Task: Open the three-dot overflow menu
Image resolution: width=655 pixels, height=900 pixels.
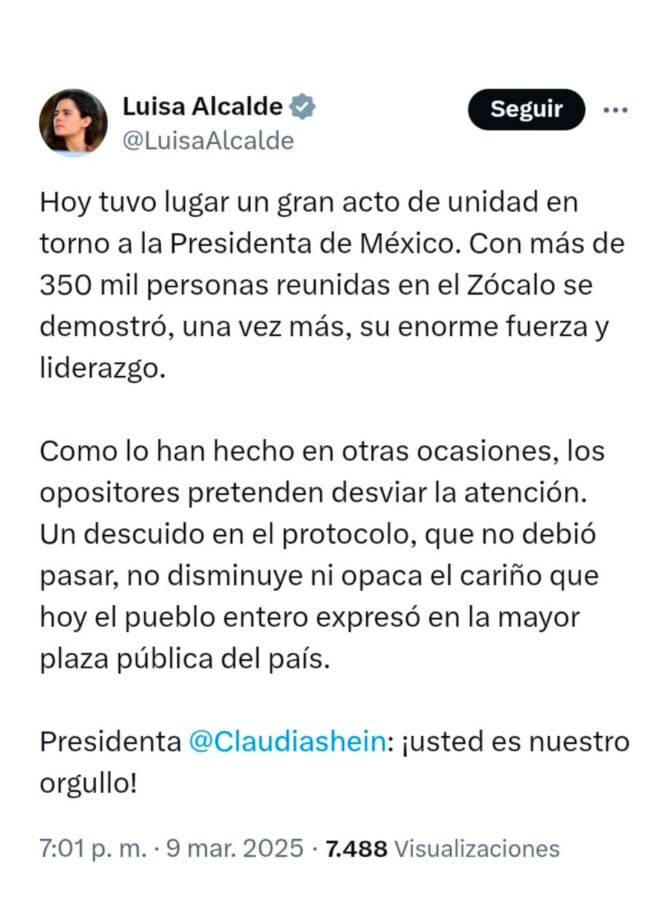Action: pyautogui.click(x=614, y=110)
